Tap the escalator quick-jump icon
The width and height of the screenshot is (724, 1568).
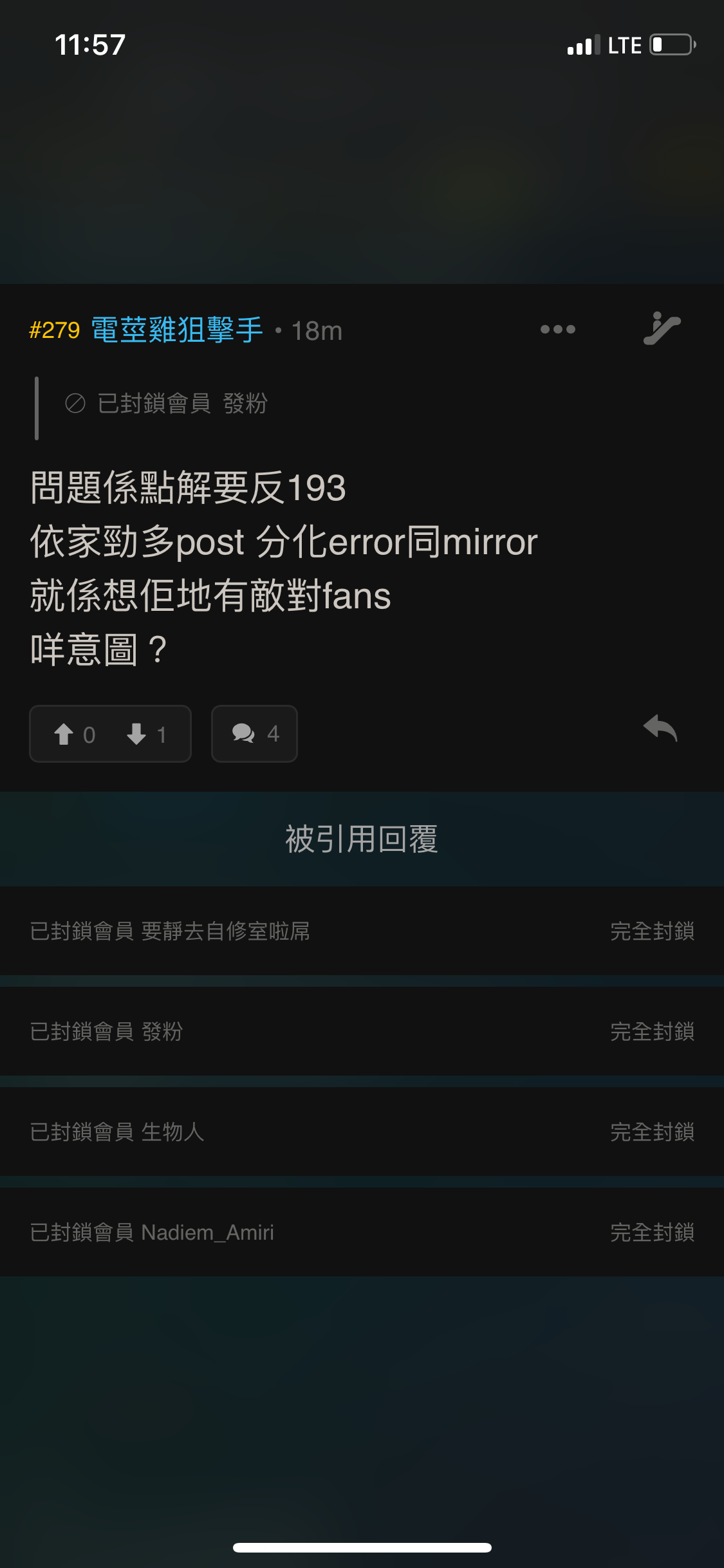point(661,329)
